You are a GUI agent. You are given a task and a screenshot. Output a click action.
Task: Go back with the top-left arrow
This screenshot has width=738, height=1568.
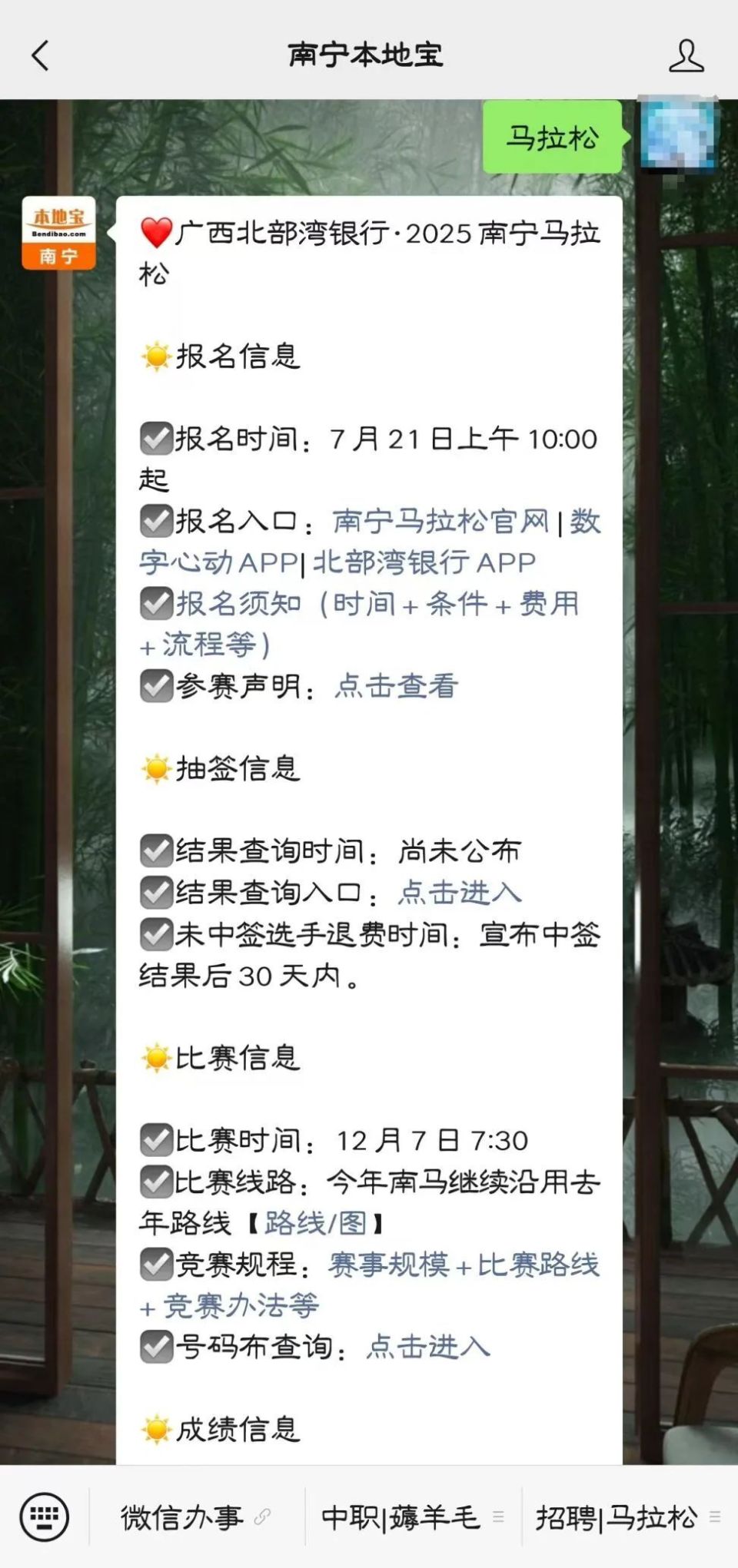click(x=41, y=55)
